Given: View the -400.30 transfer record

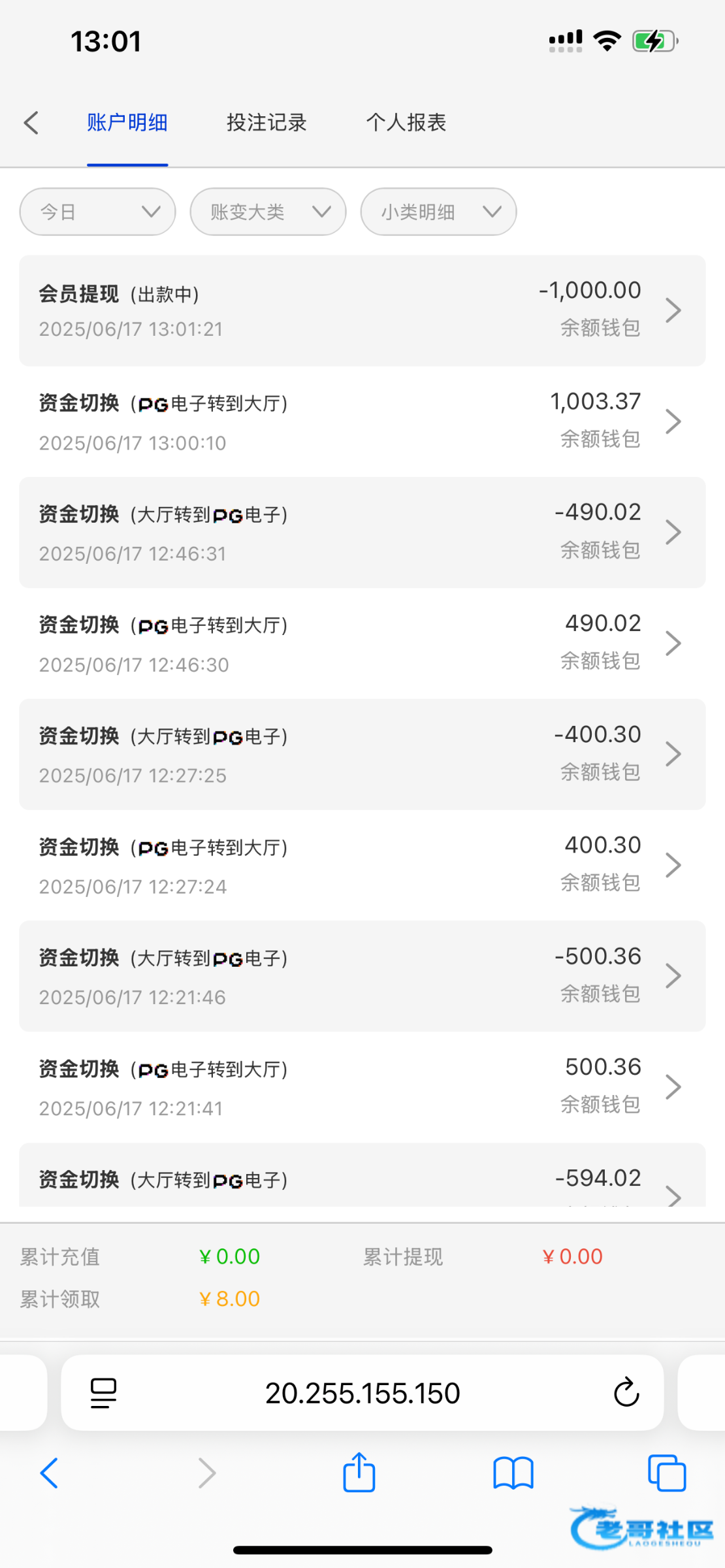Looking at the screenshot, I should (x=362, y=755).
